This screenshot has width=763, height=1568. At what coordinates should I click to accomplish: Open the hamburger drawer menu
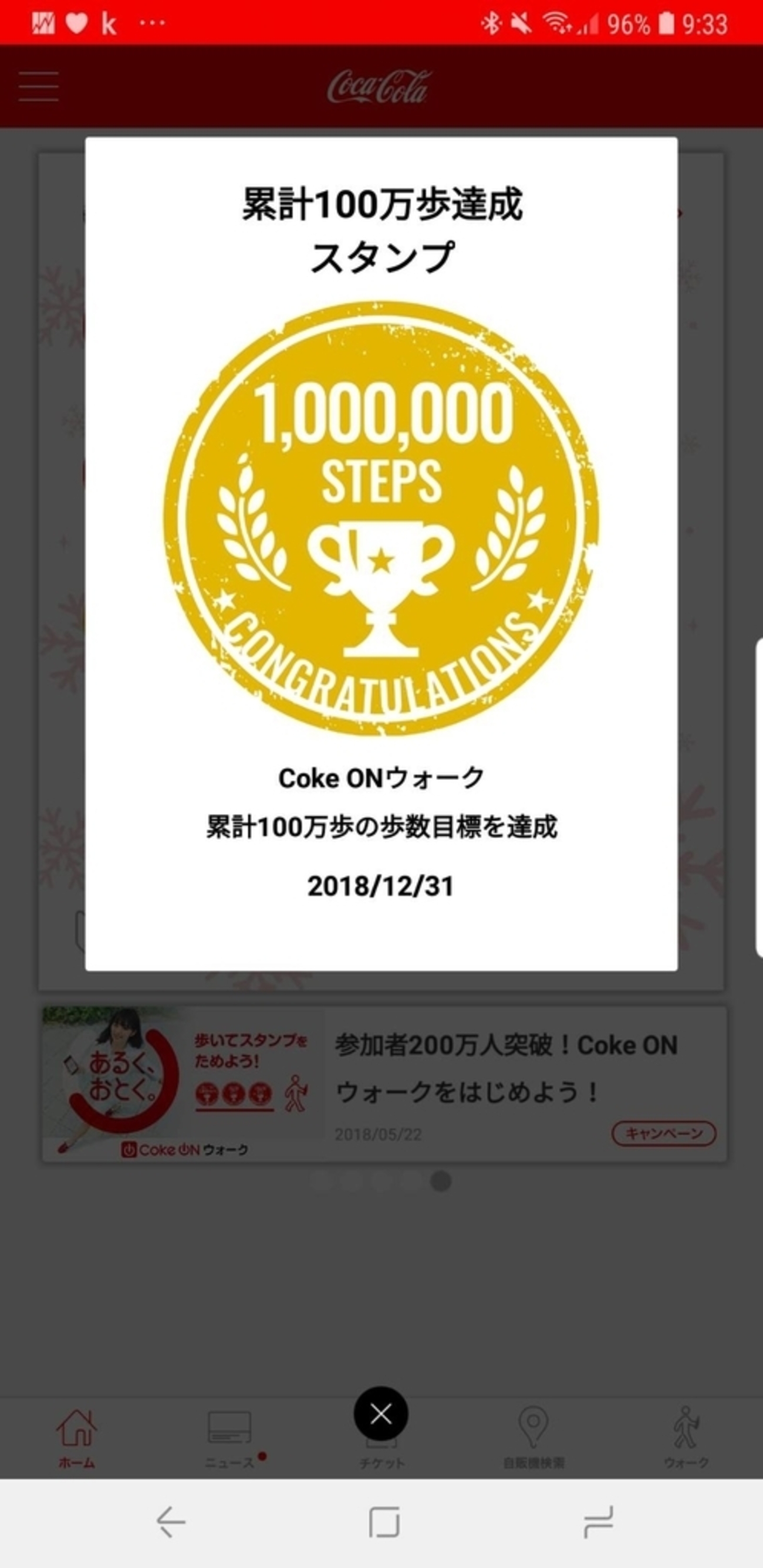coord(38,86)
